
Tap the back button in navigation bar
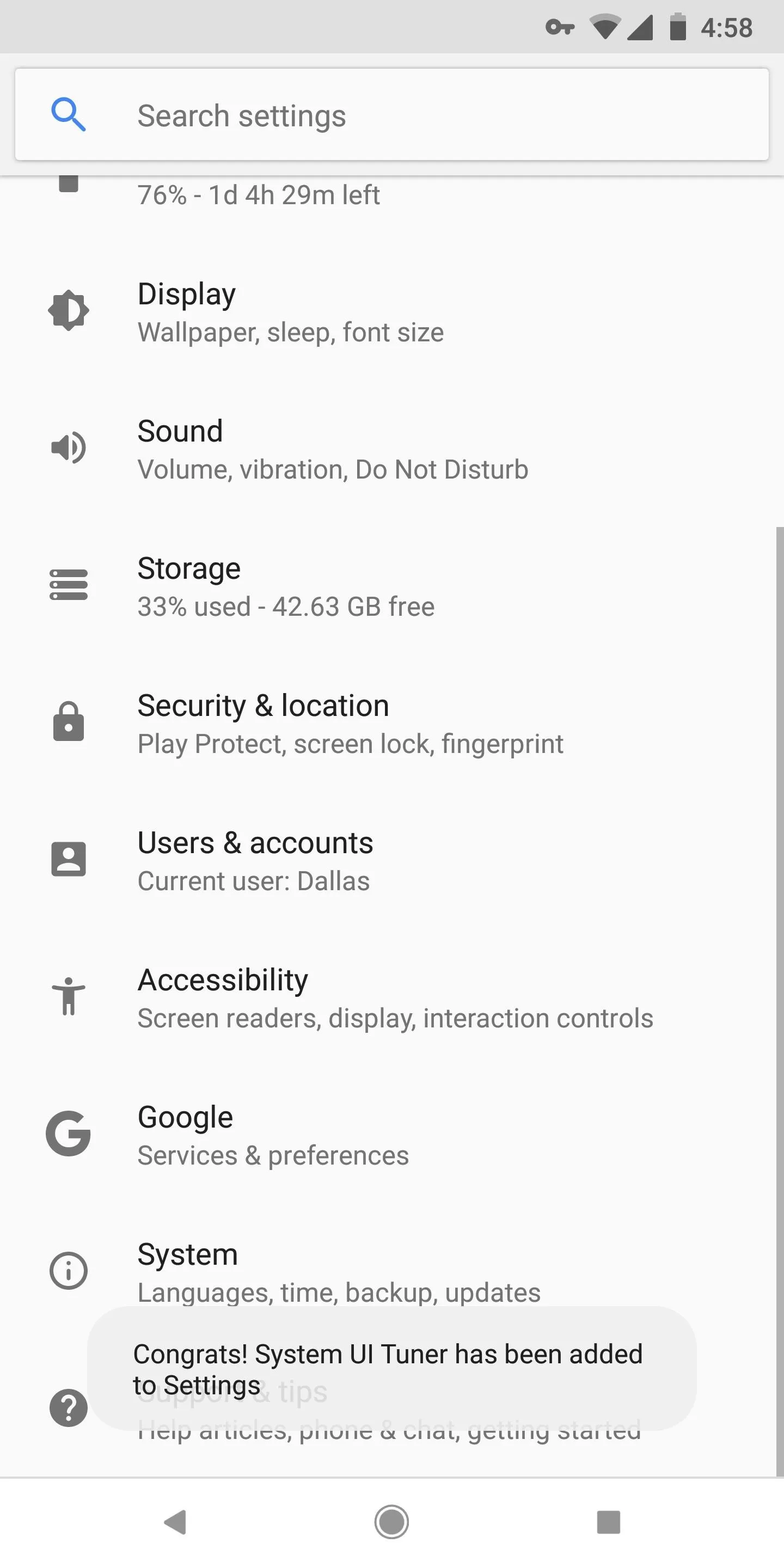175,1522
